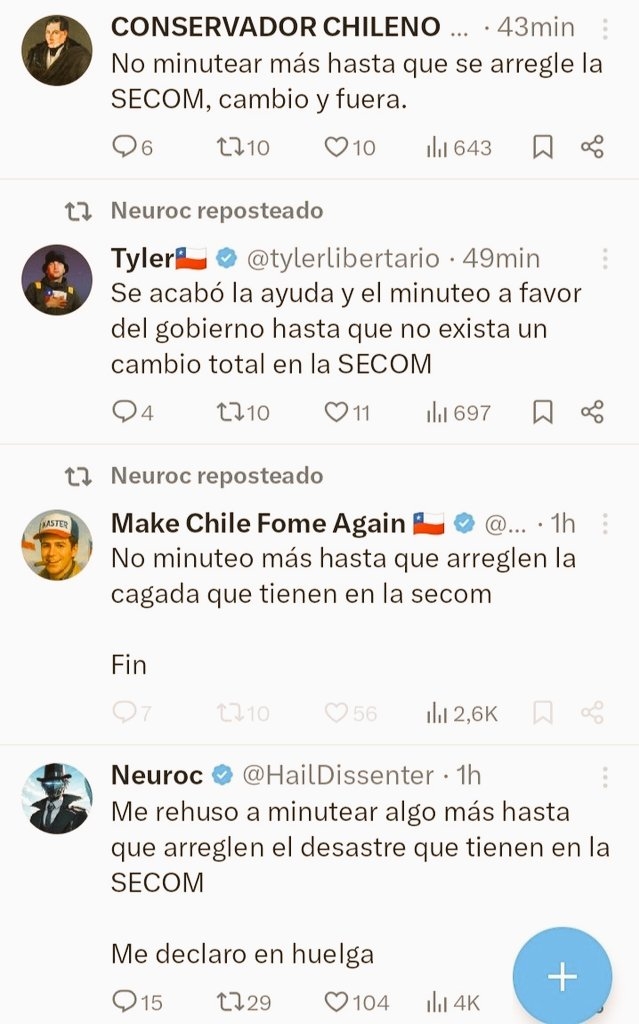
Task: Bookmark Tyler's post
Action: tap(542, 412)
